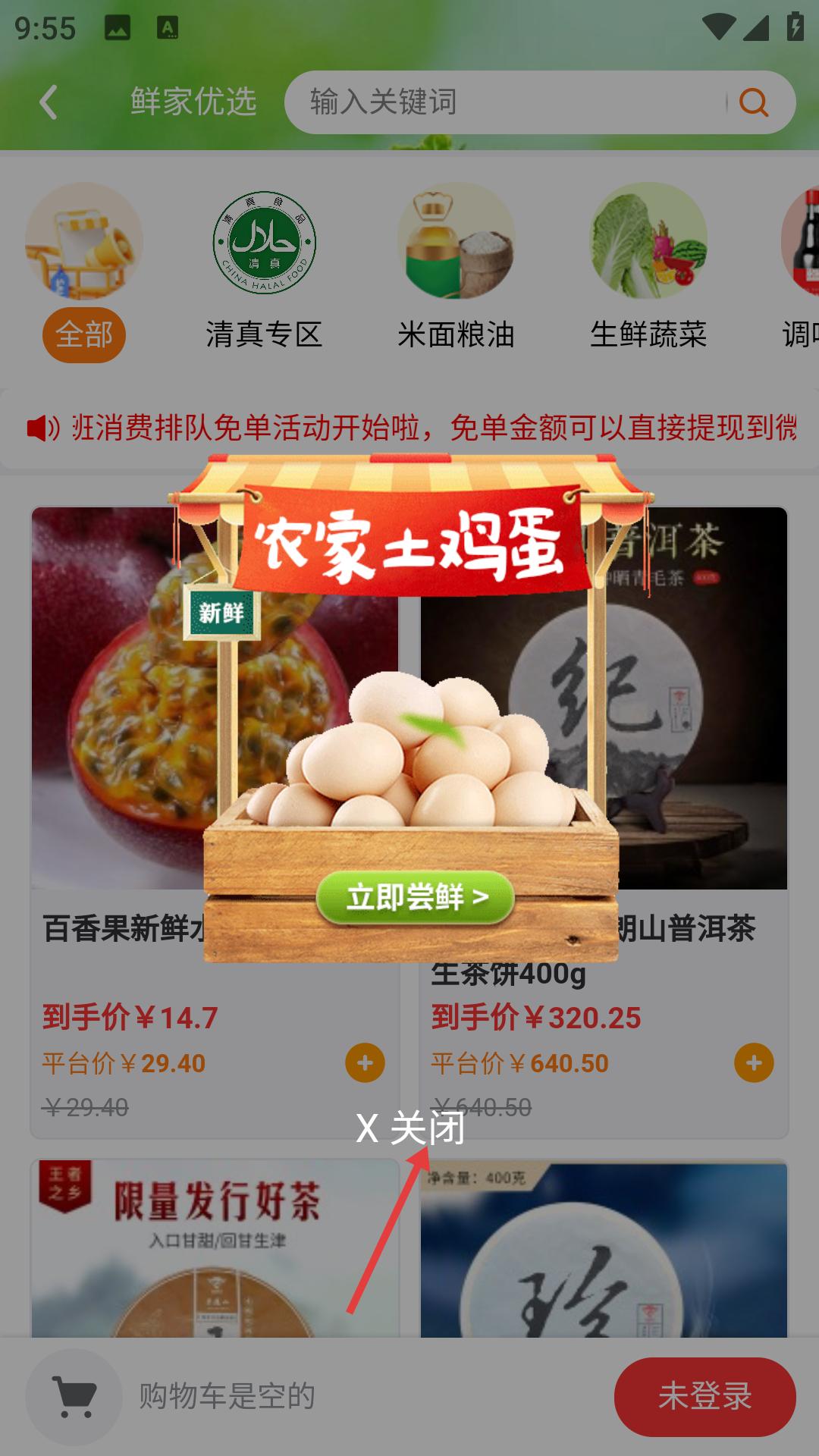
Task: Close the egg promotion popup
Action: (x=410, y=1128)
